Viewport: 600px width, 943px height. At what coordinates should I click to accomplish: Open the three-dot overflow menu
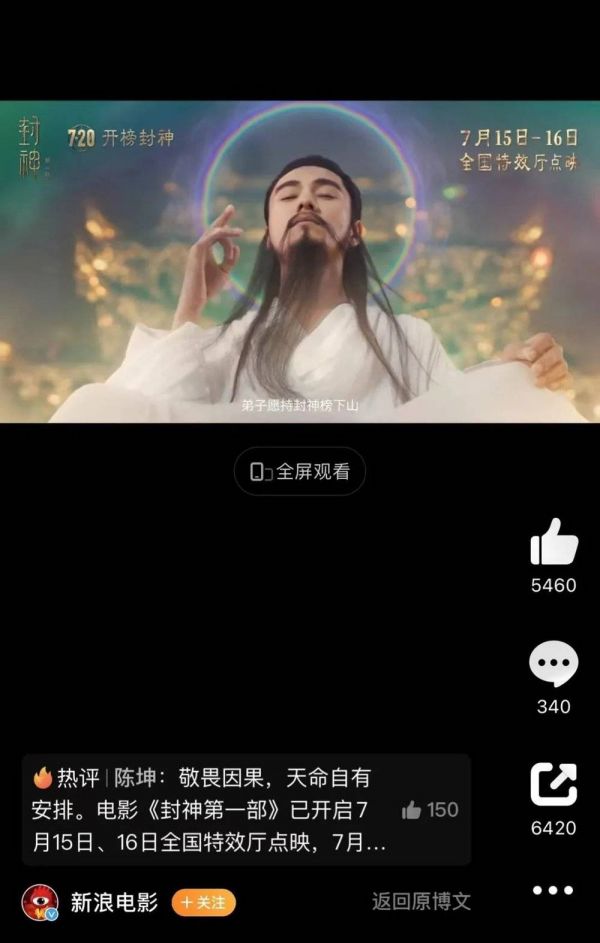click(553, 891)
